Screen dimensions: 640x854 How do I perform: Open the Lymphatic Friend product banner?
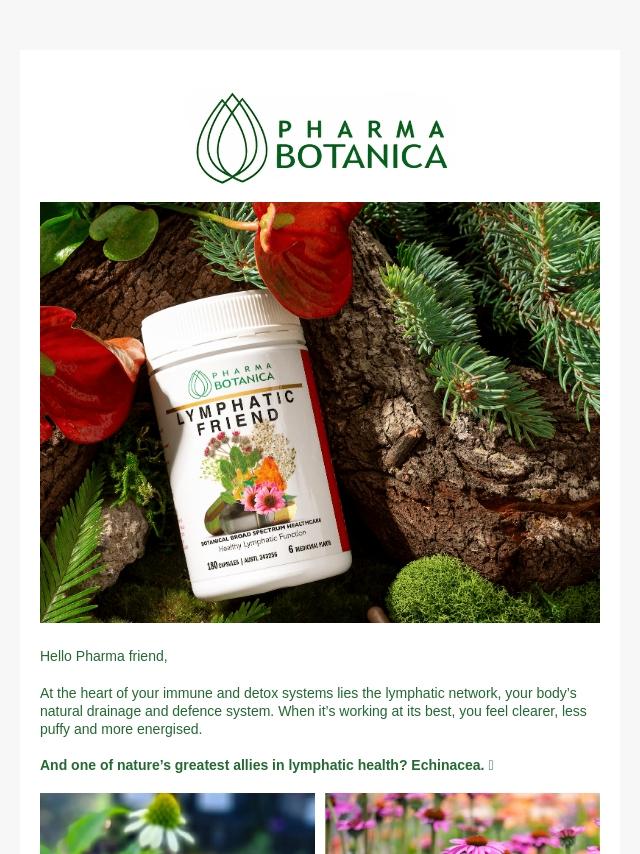click(x=320, y=412)
